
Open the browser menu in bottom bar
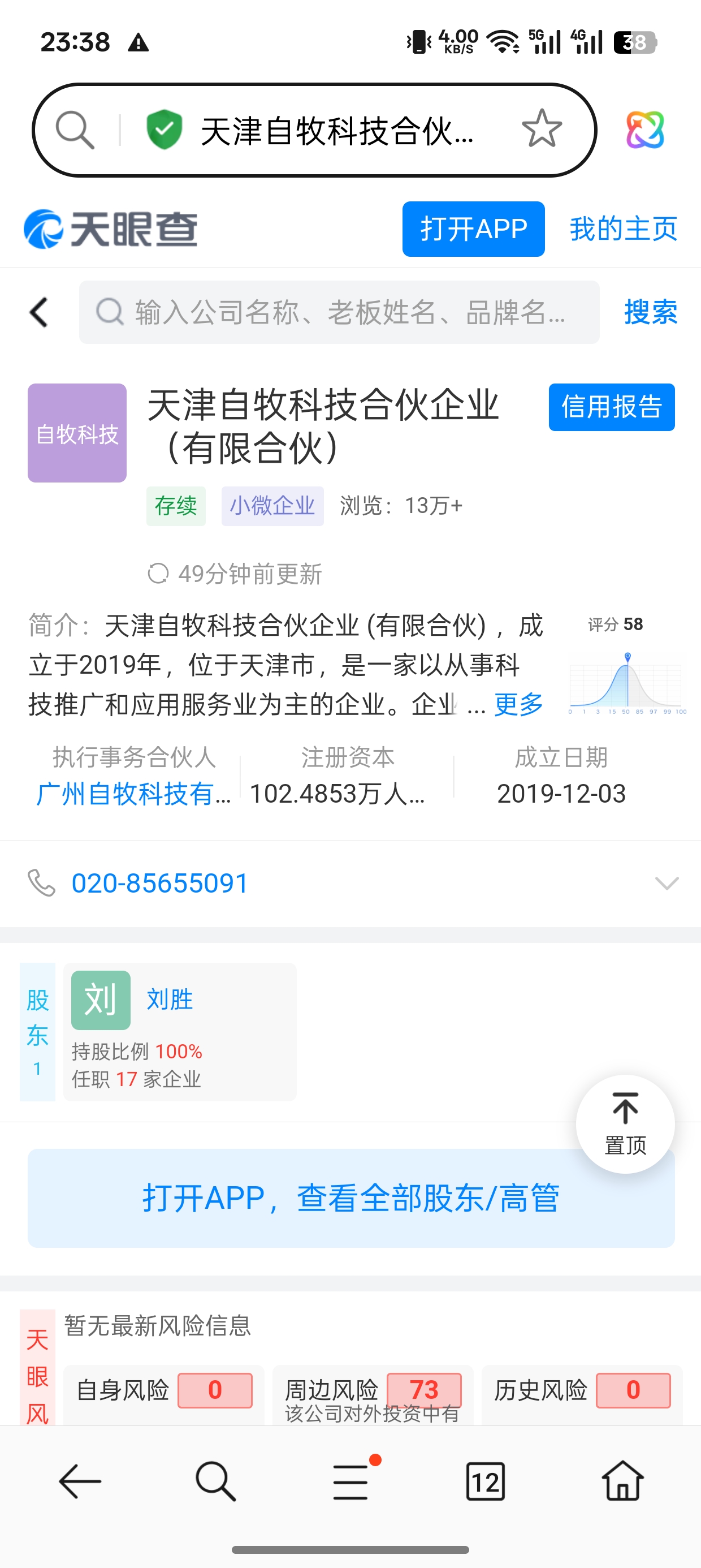351,1481
